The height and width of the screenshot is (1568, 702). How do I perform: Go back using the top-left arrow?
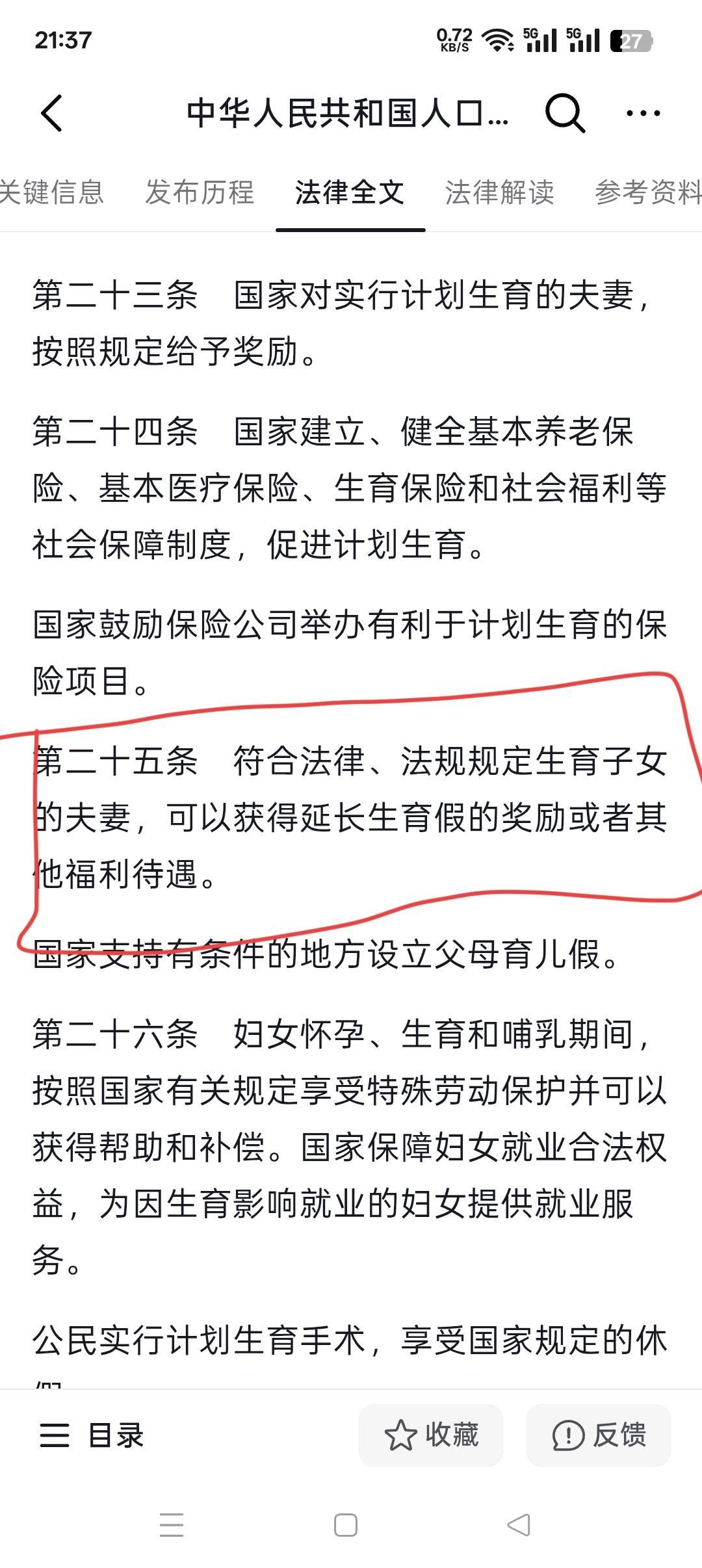pyautogui.click(x=52, y=113)
